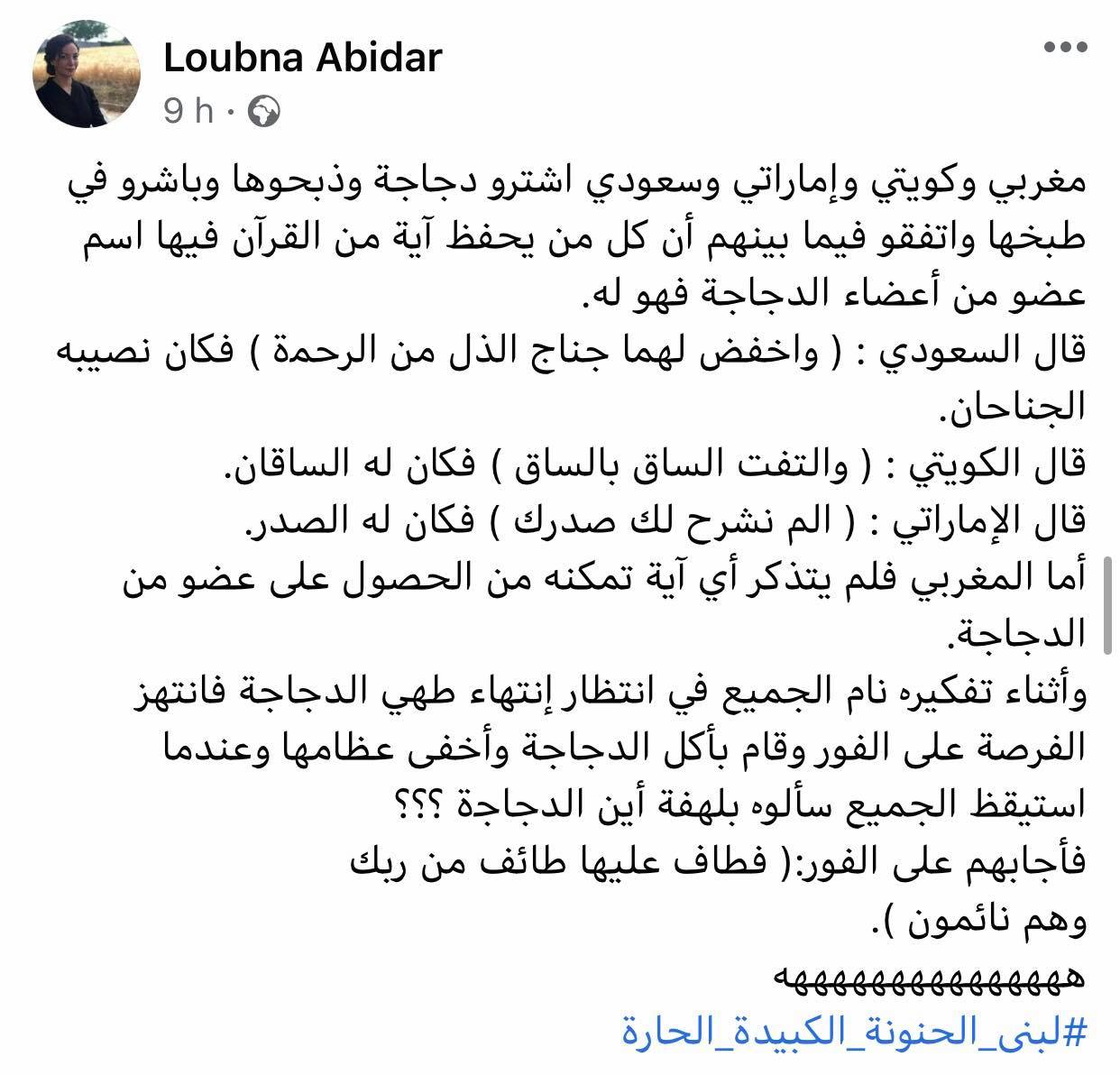Open the Loubna Abidar profile name link

(302, 58)
